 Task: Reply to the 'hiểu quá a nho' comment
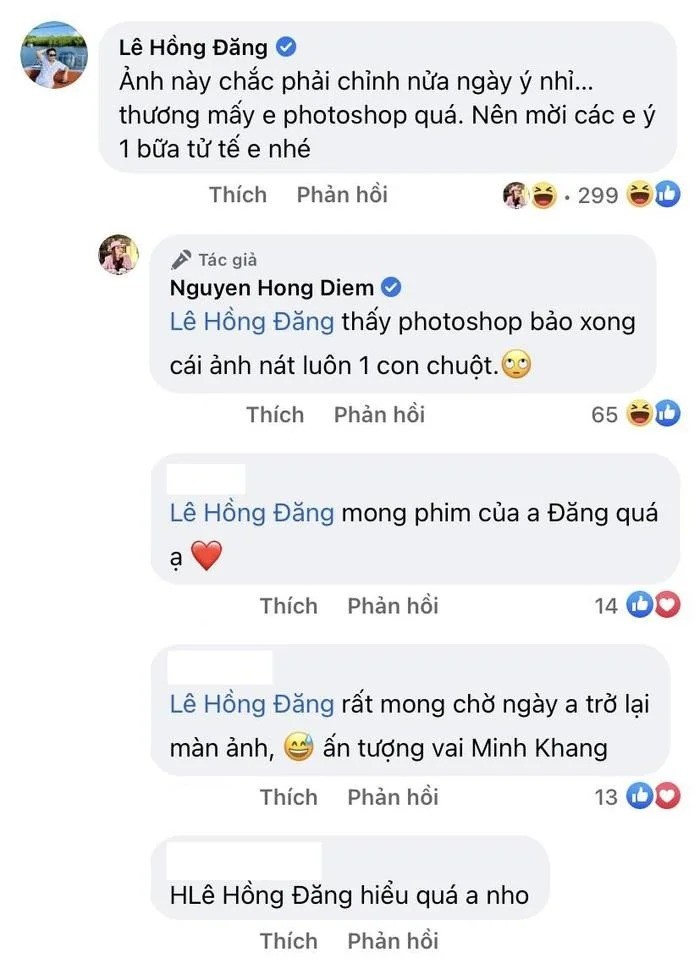coord(392,941)
